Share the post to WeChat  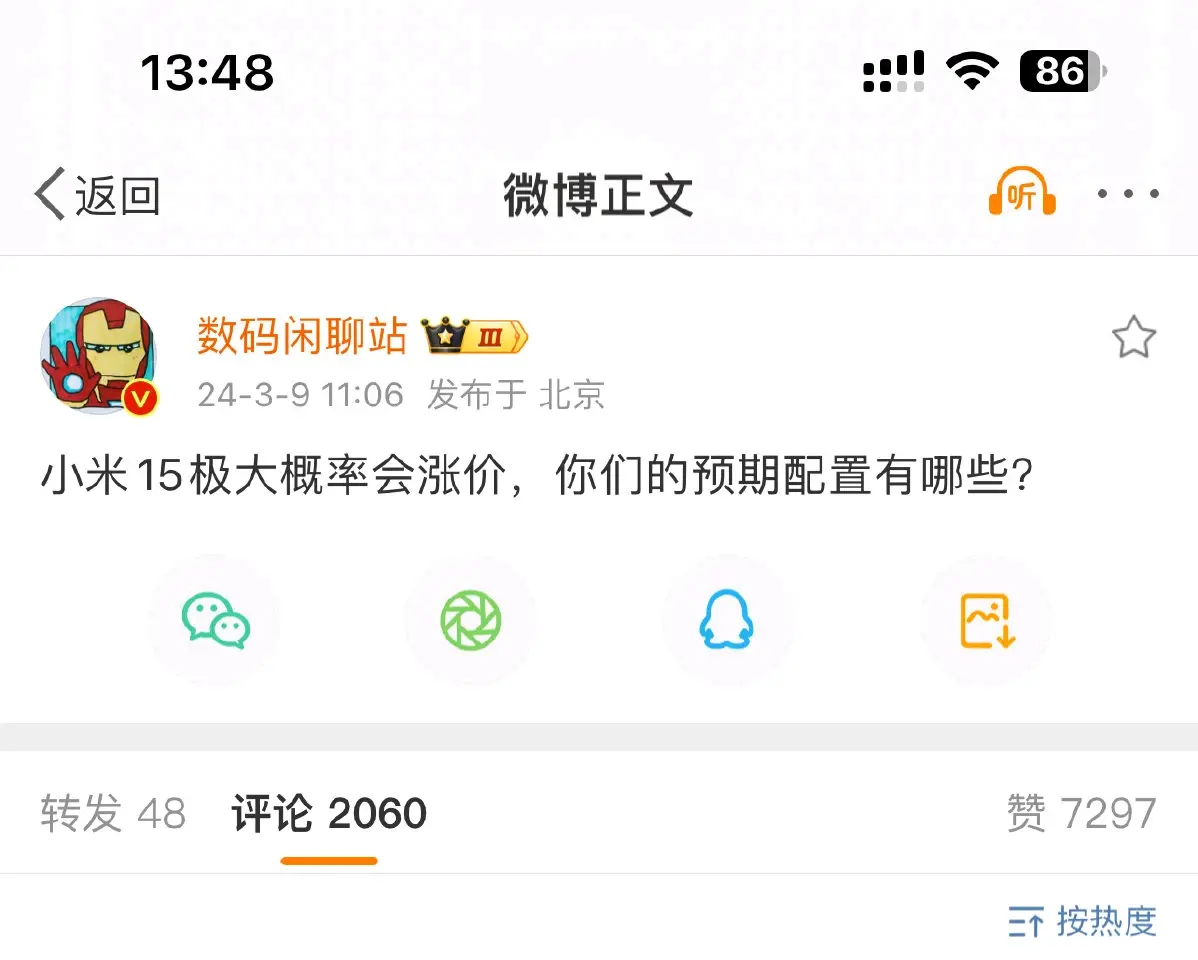pos(215,621)
